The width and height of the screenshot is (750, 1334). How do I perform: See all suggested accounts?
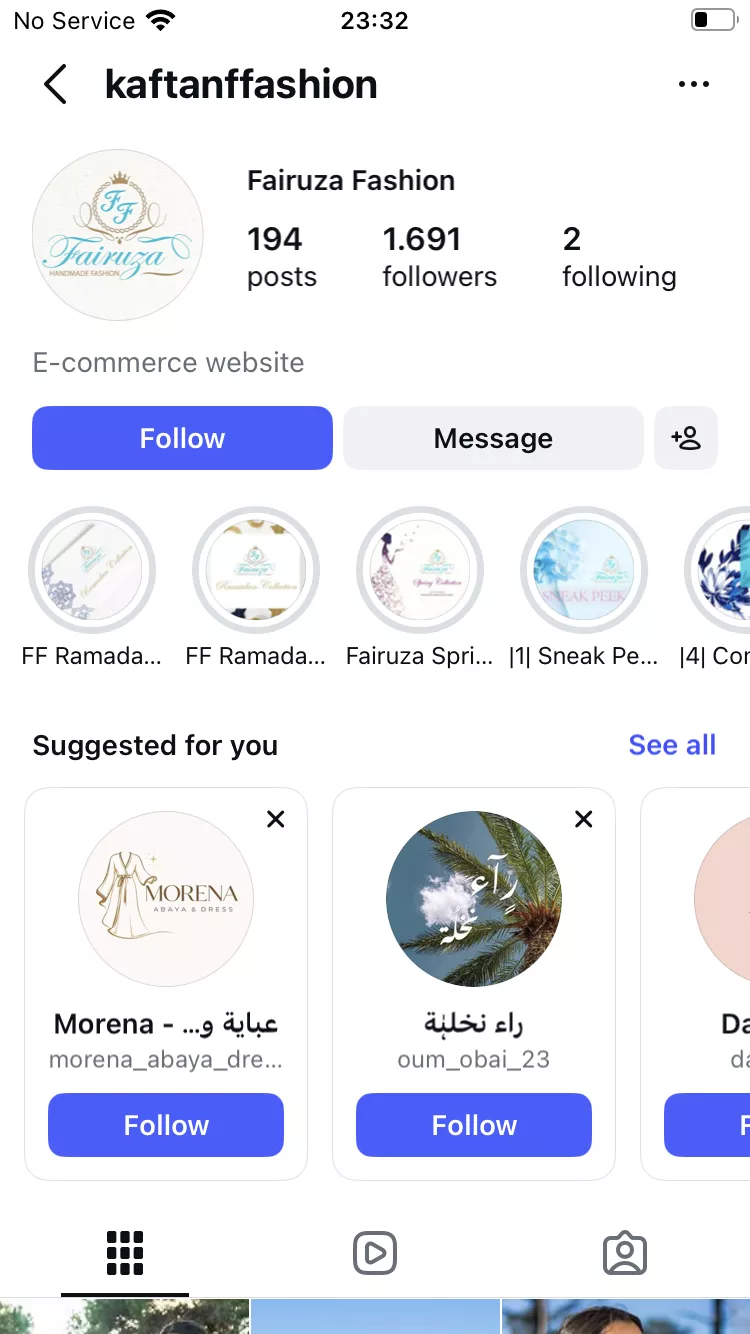click(672, 745)
